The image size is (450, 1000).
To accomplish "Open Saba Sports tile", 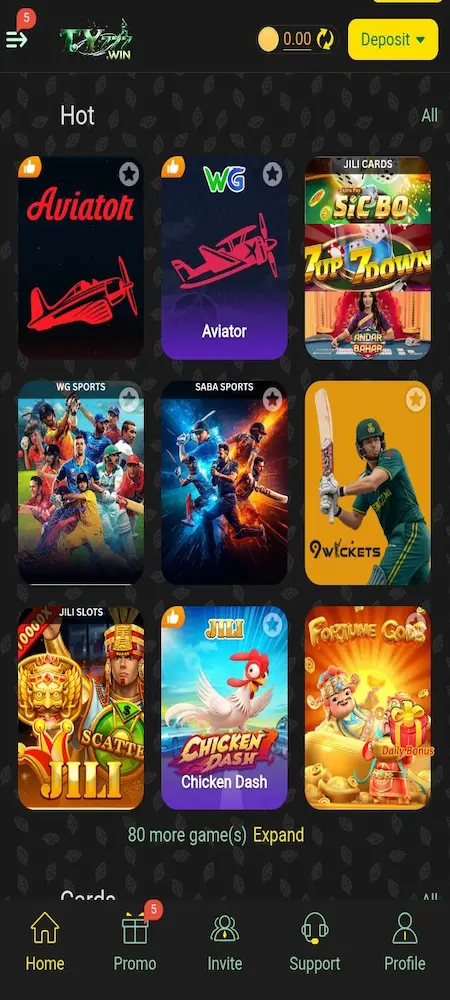I will pos(224,483).
